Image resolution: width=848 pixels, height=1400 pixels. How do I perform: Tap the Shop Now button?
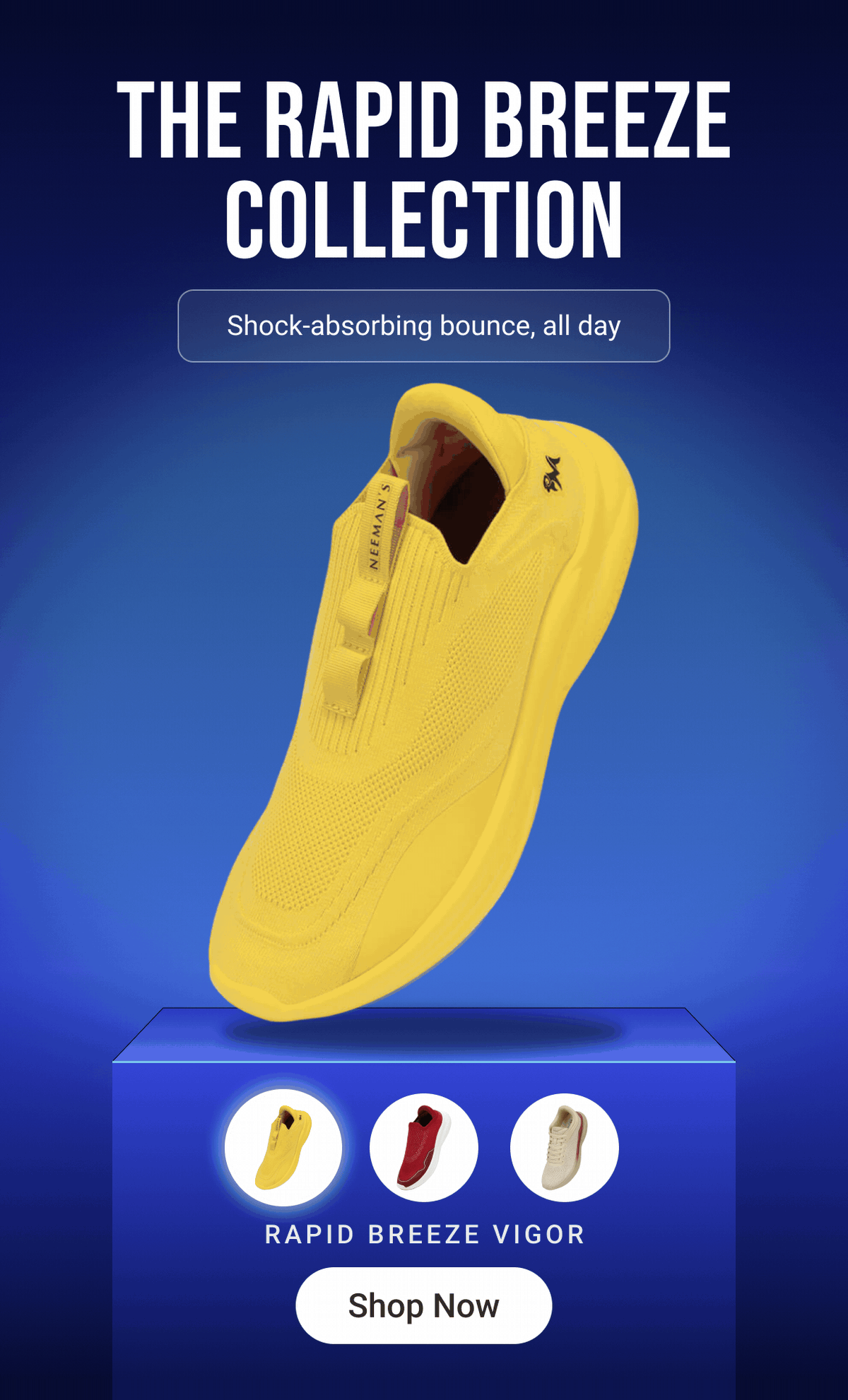[x=424, y=1305]
